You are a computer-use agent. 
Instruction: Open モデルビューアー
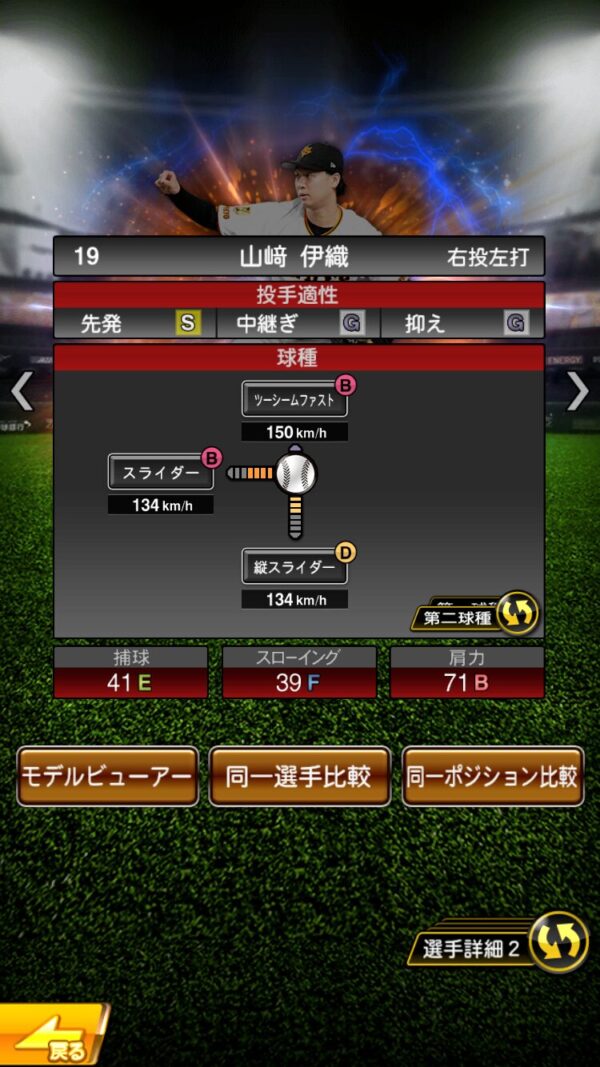click(x=107, y=776)
